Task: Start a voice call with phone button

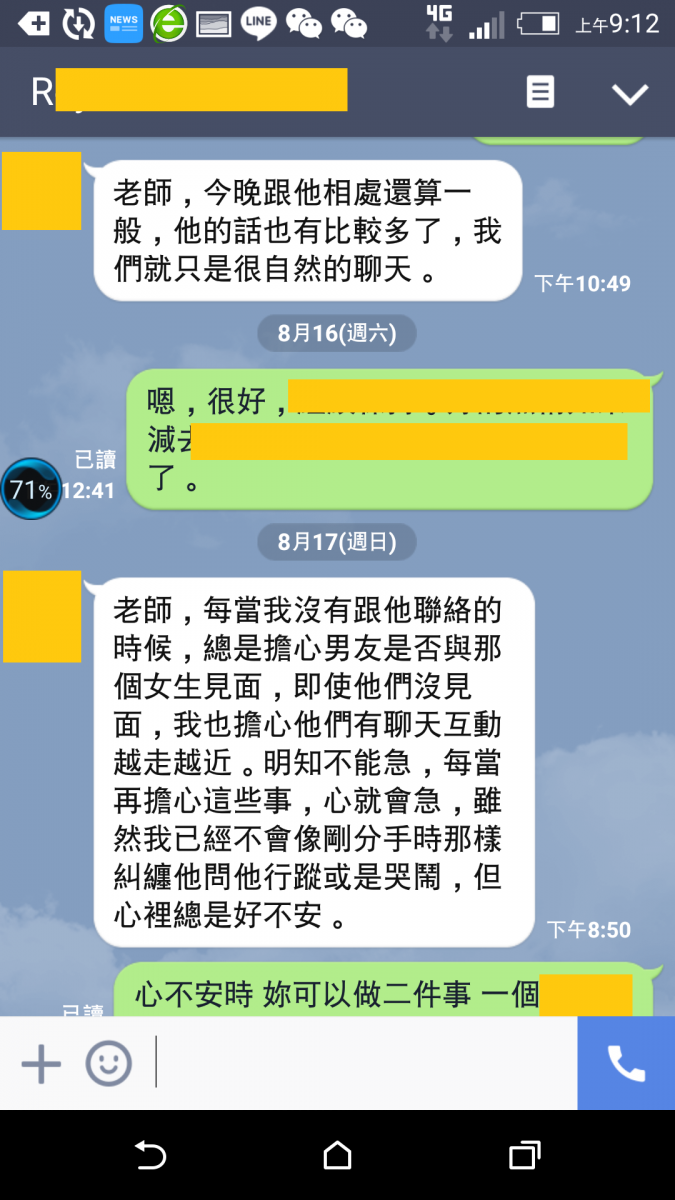Action: click(626, 1062)
